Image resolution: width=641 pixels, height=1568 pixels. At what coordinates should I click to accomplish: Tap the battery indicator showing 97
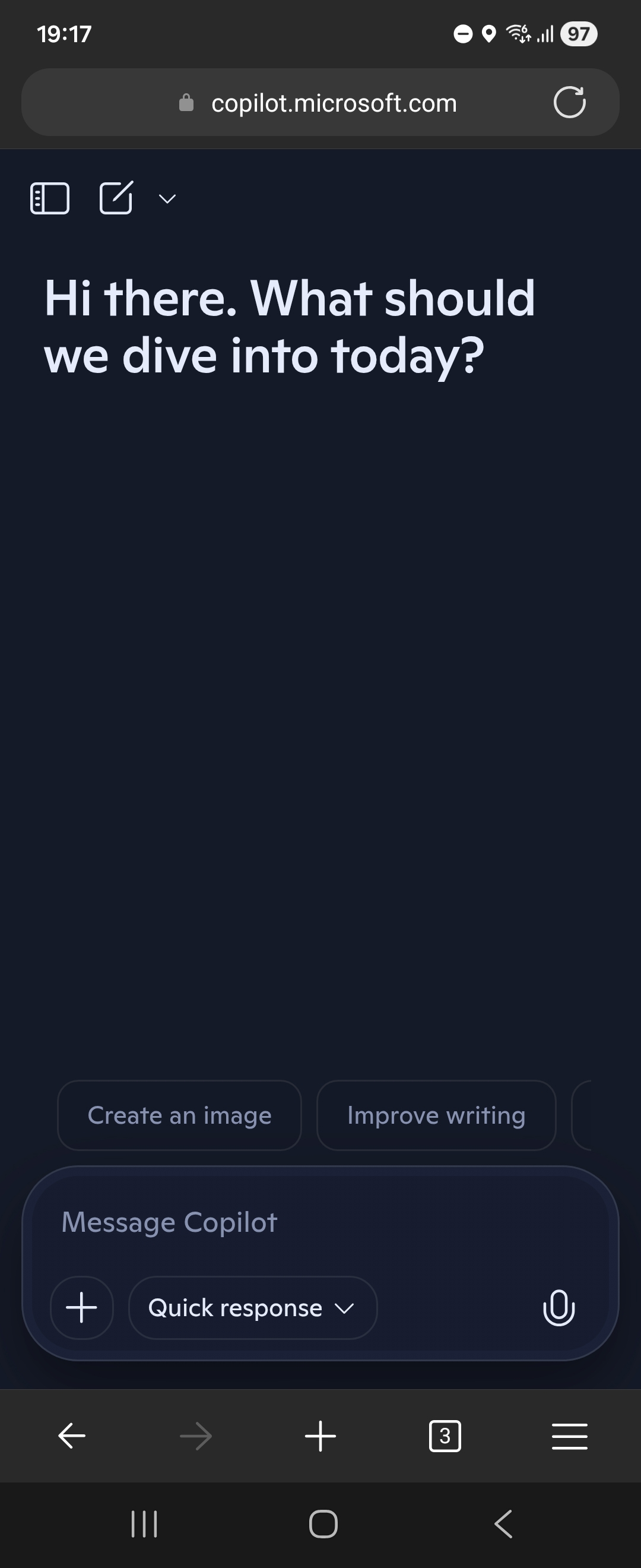(577, 34)
